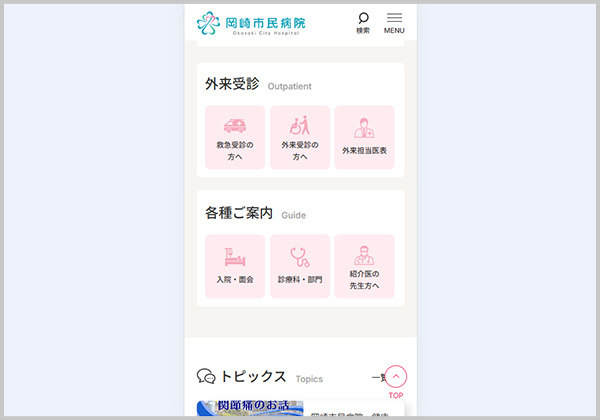Go to Okazaki City Hospital home logo
The width and height of the screenshot is (600, 420).
tap(252, 23)
